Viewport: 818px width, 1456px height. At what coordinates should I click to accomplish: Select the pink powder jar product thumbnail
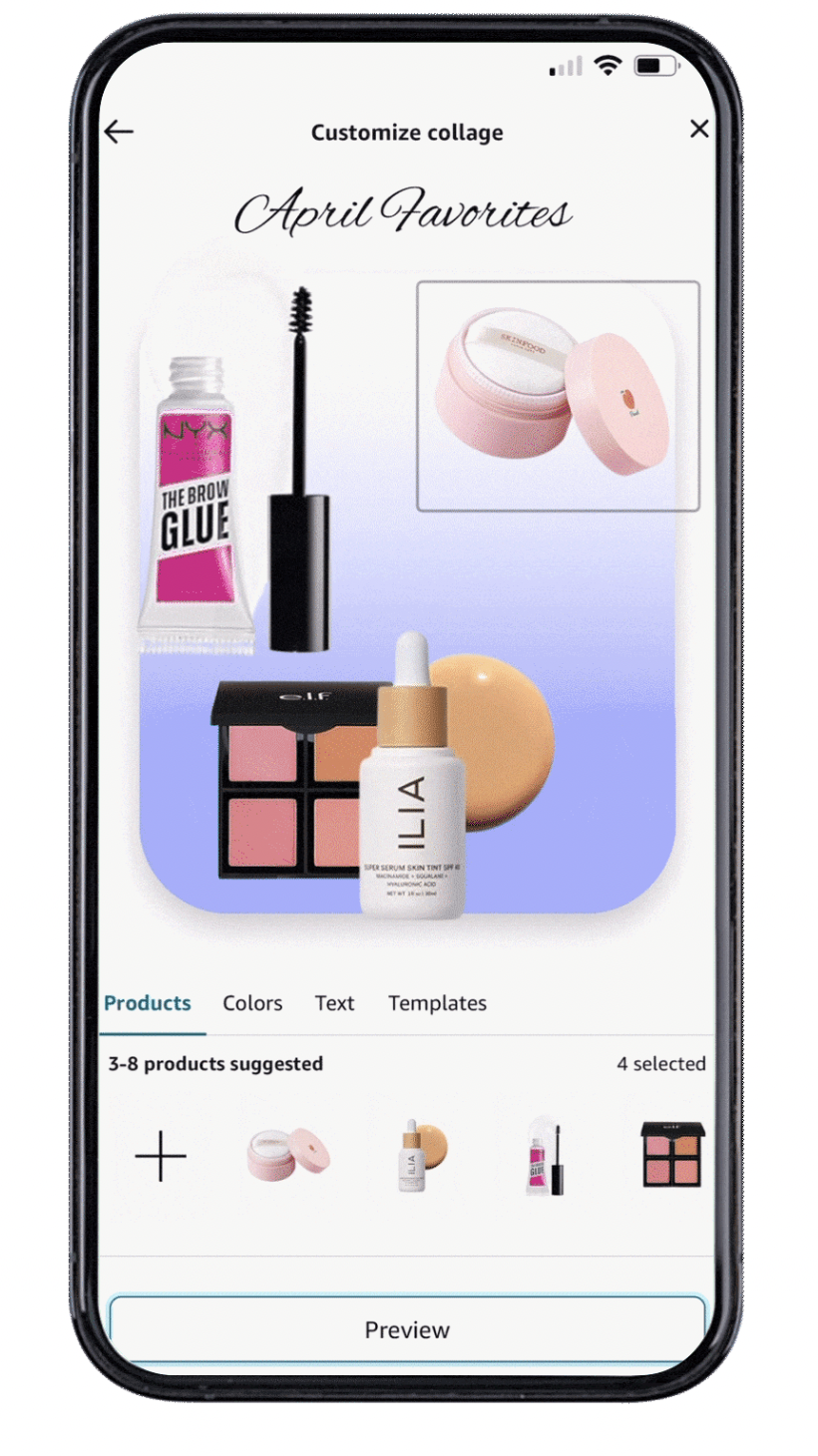(288, 1156)
